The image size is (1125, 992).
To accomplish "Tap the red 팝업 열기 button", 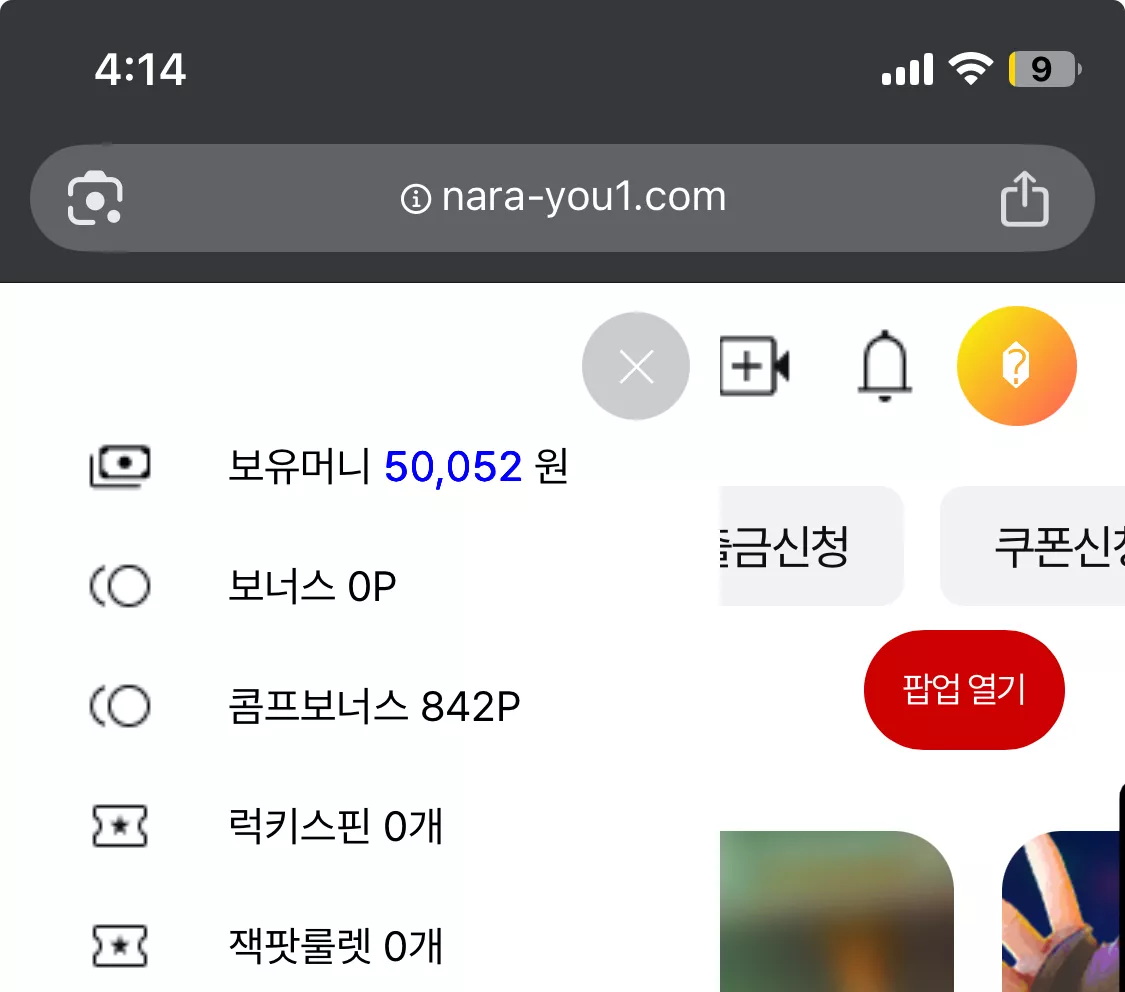I will point(964,690).
